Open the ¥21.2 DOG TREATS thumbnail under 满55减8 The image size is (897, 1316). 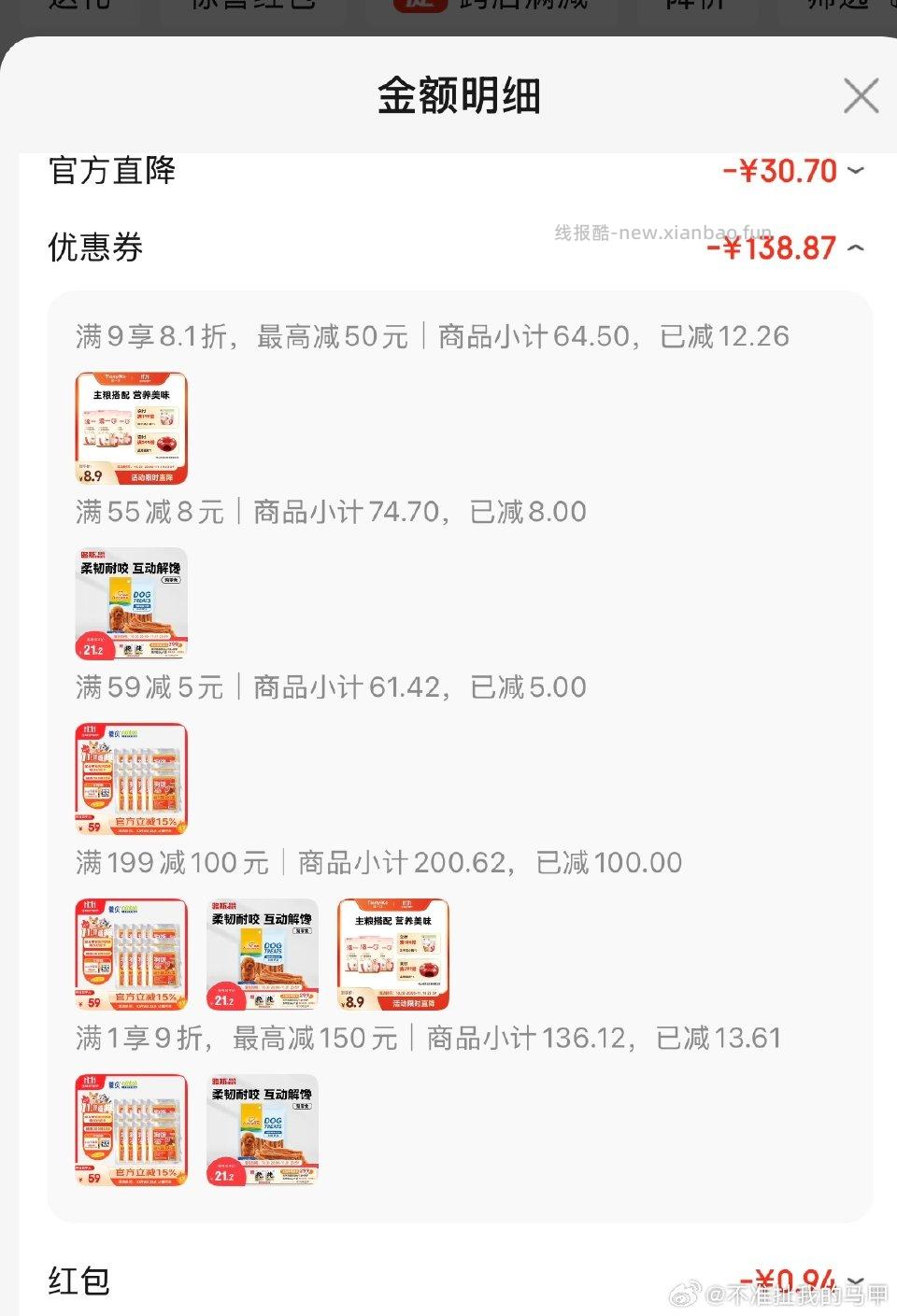(x=131, y=604)
